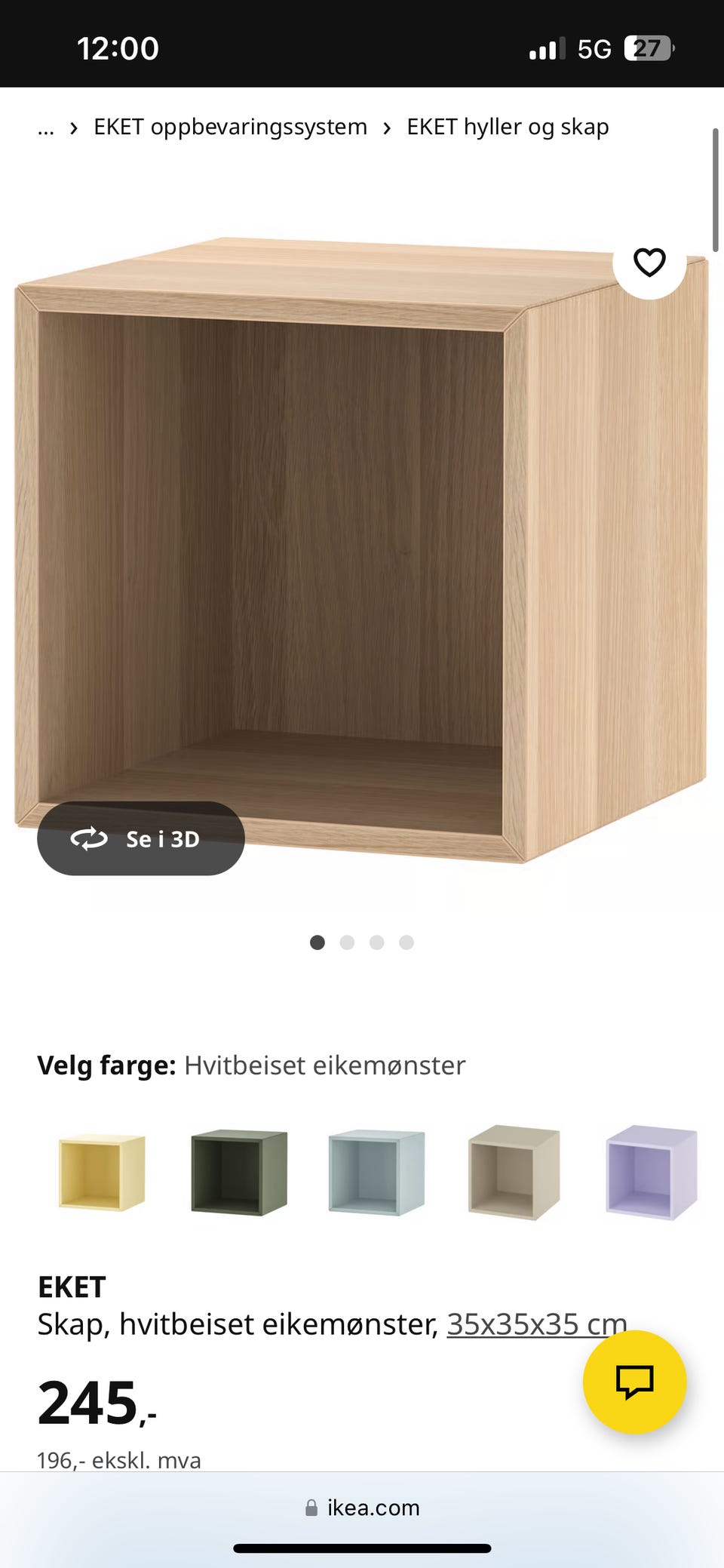Choose the dark green cabinet color
This screenshot has height=1568, width=724.
pyautogui.click(x=238, y=1170)
